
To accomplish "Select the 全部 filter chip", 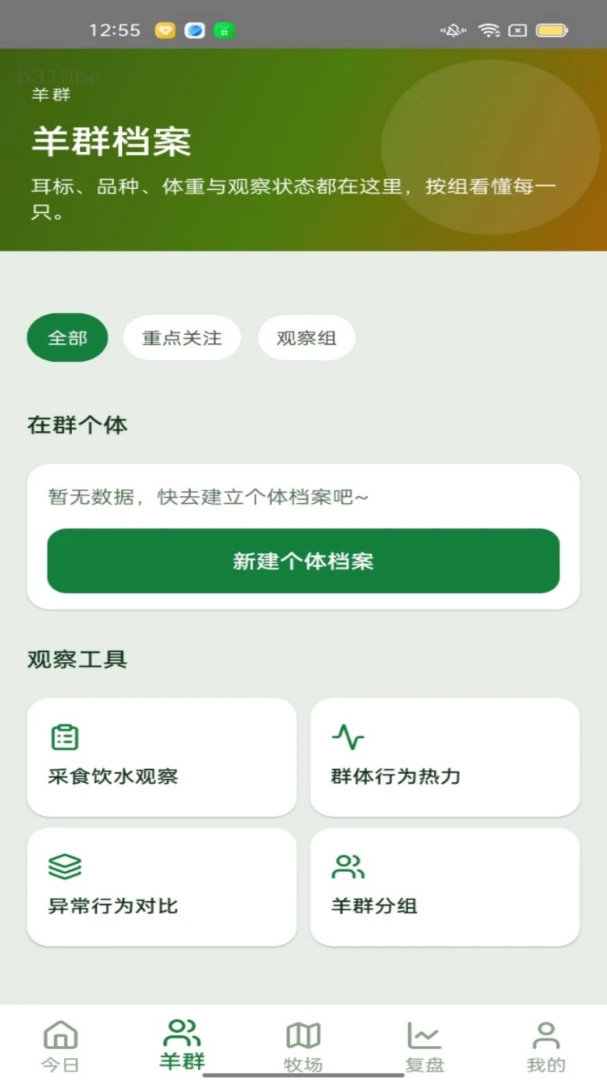I will click(x=68, y=338).
